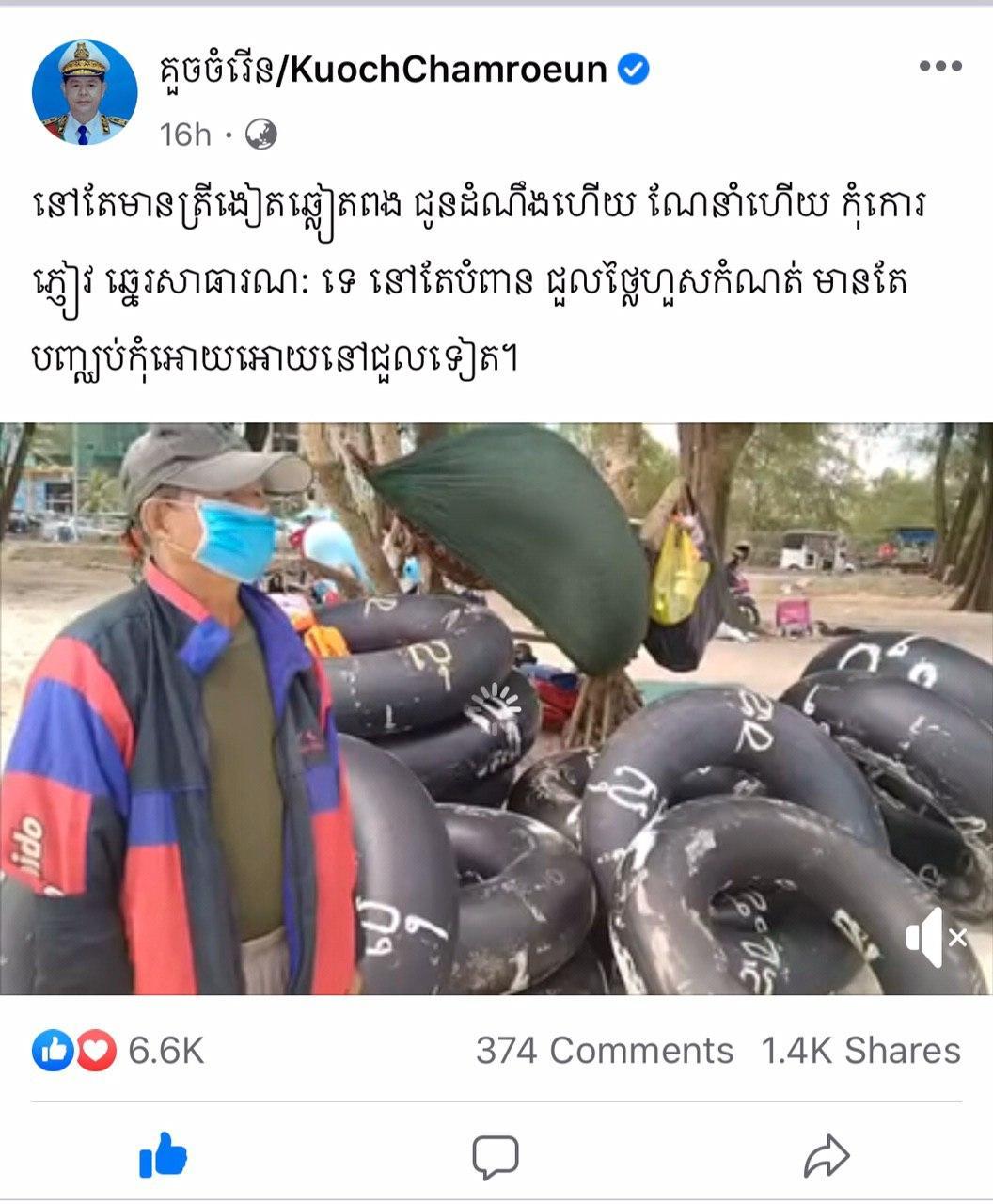The image size is (993, 1204).
Task: Open KuochChamroeun's profile picture
Action: (x=85, y=92)
